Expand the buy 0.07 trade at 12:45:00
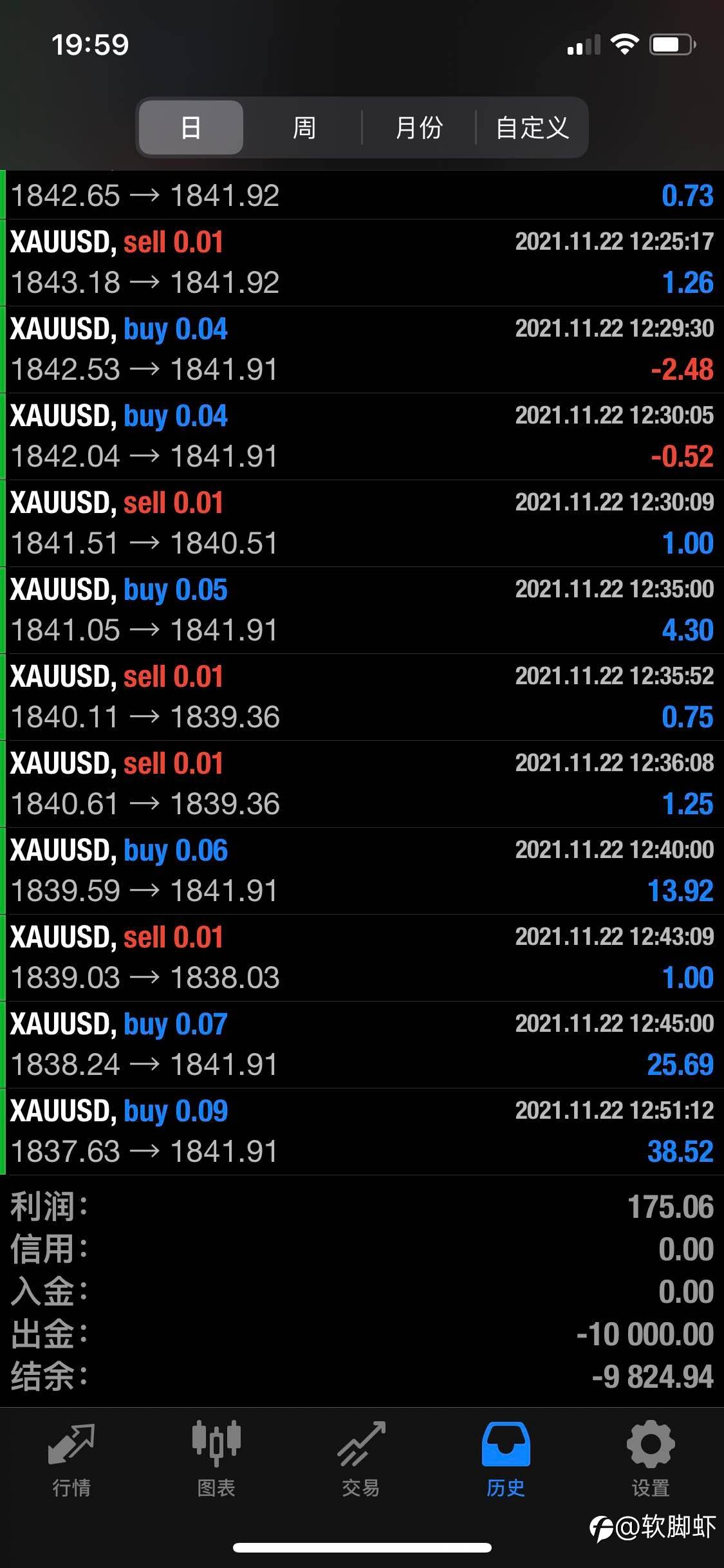The height and width of the screenshot is (1568, 724). 362,1045
